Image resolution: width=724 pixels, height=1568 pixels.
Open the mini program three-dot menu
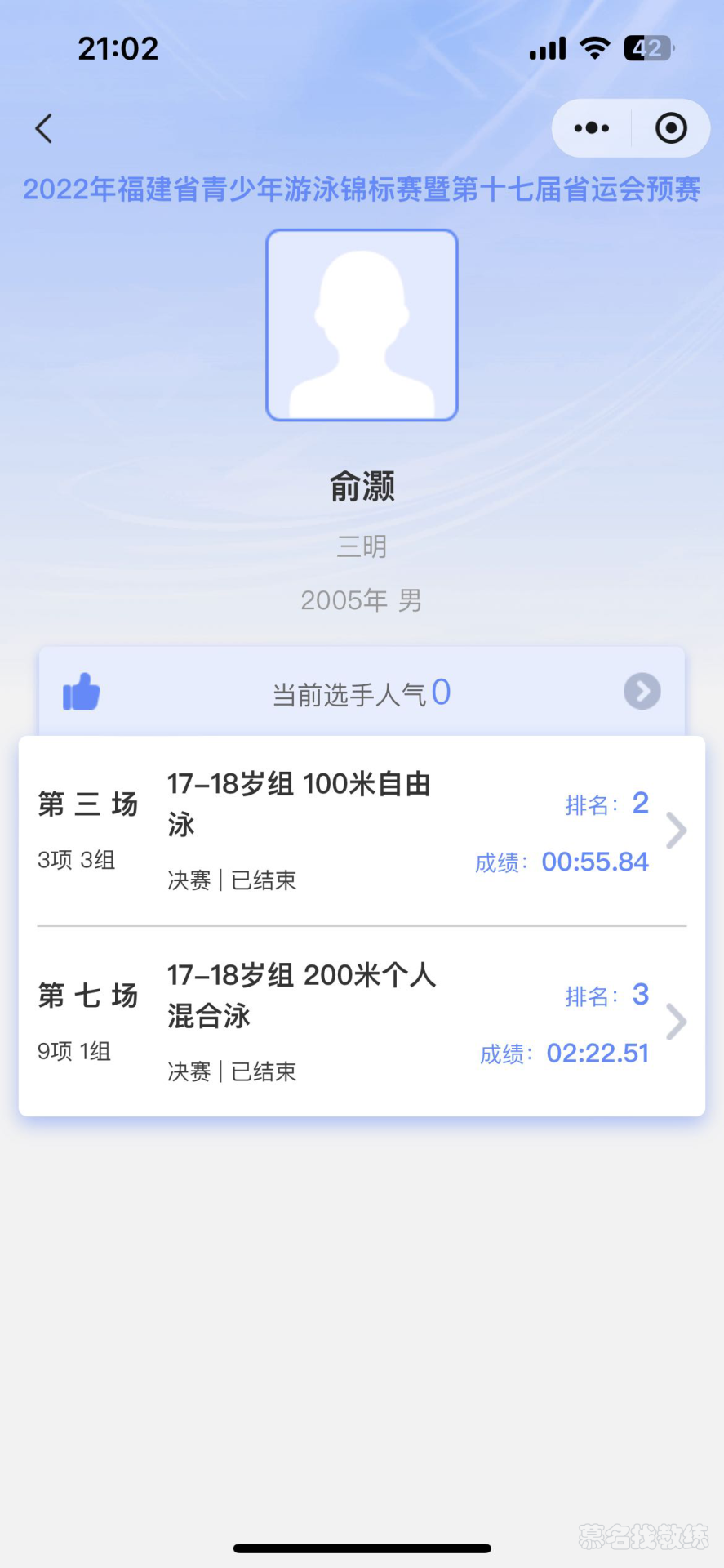pyautogui.click(x=592, y=128)
